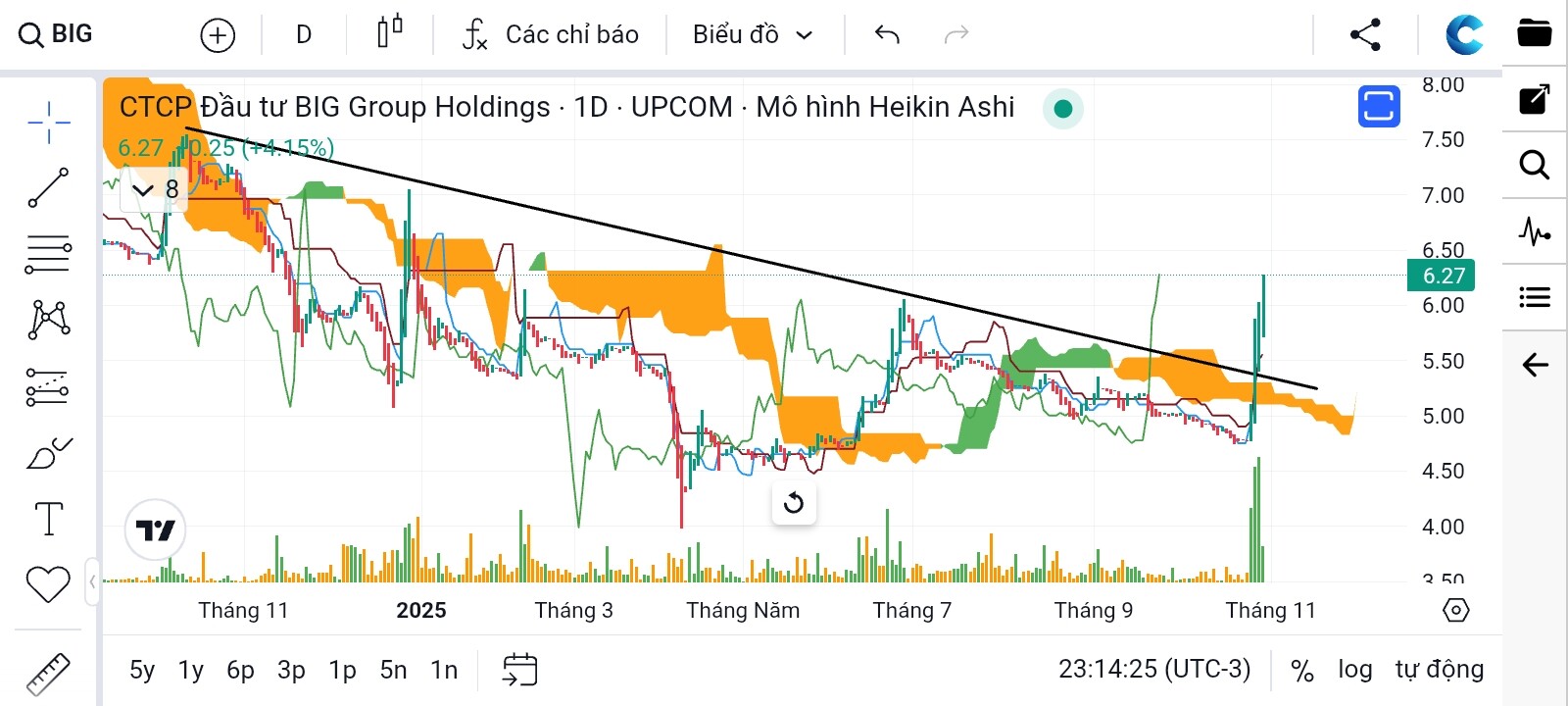1568x706 pixels.
Task: Add a symbol to compare
Action: tap(218, 35)
